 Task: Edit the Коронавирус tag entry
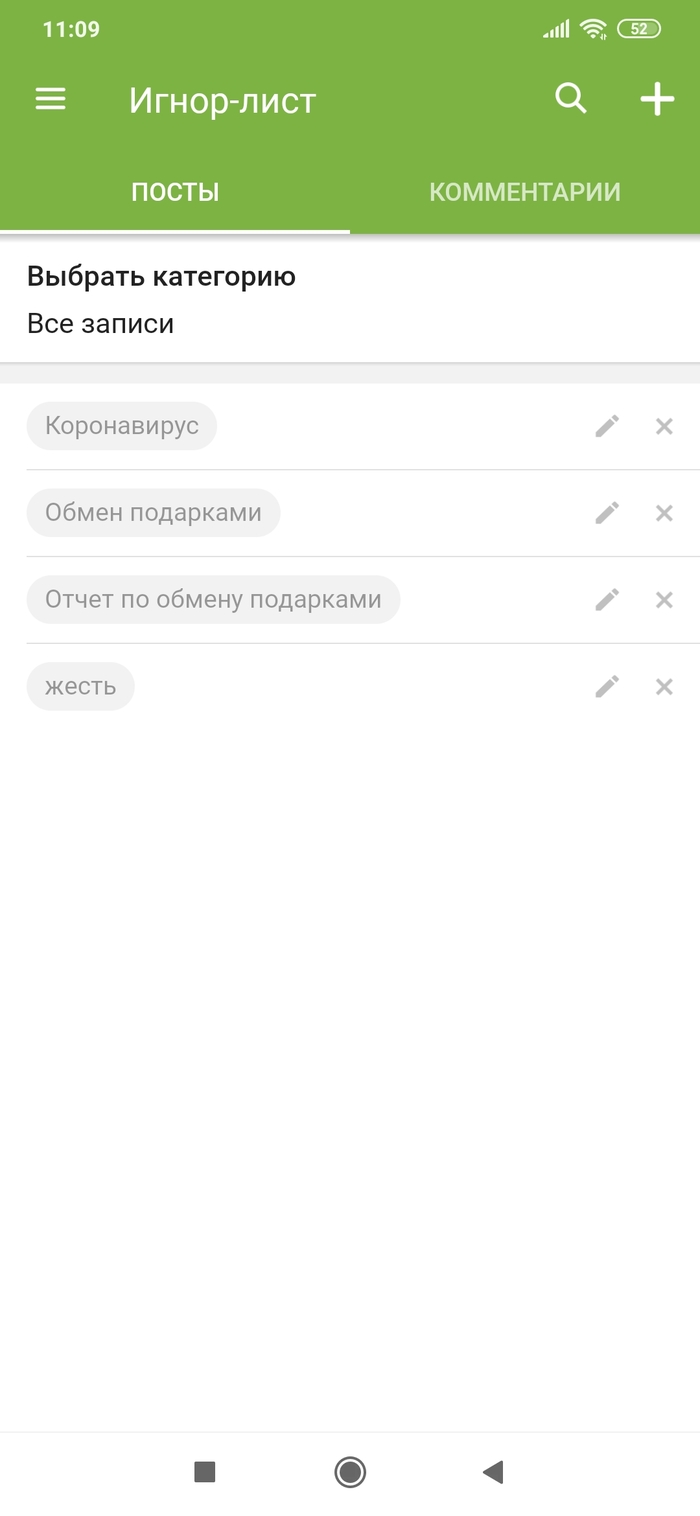pos(607,427)
